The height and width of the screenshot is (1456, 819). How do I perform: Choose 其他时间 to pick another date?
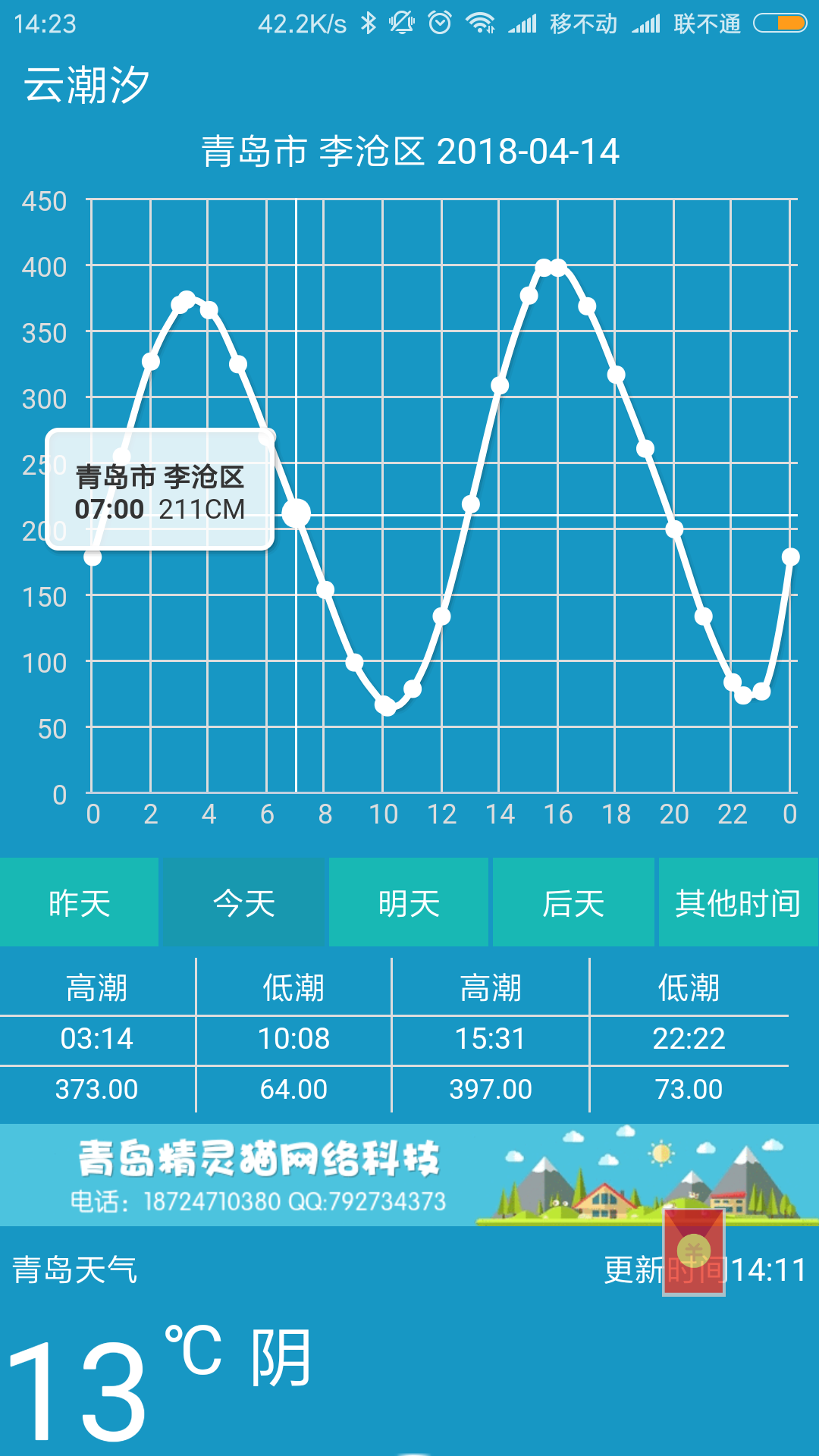(738, 902)
